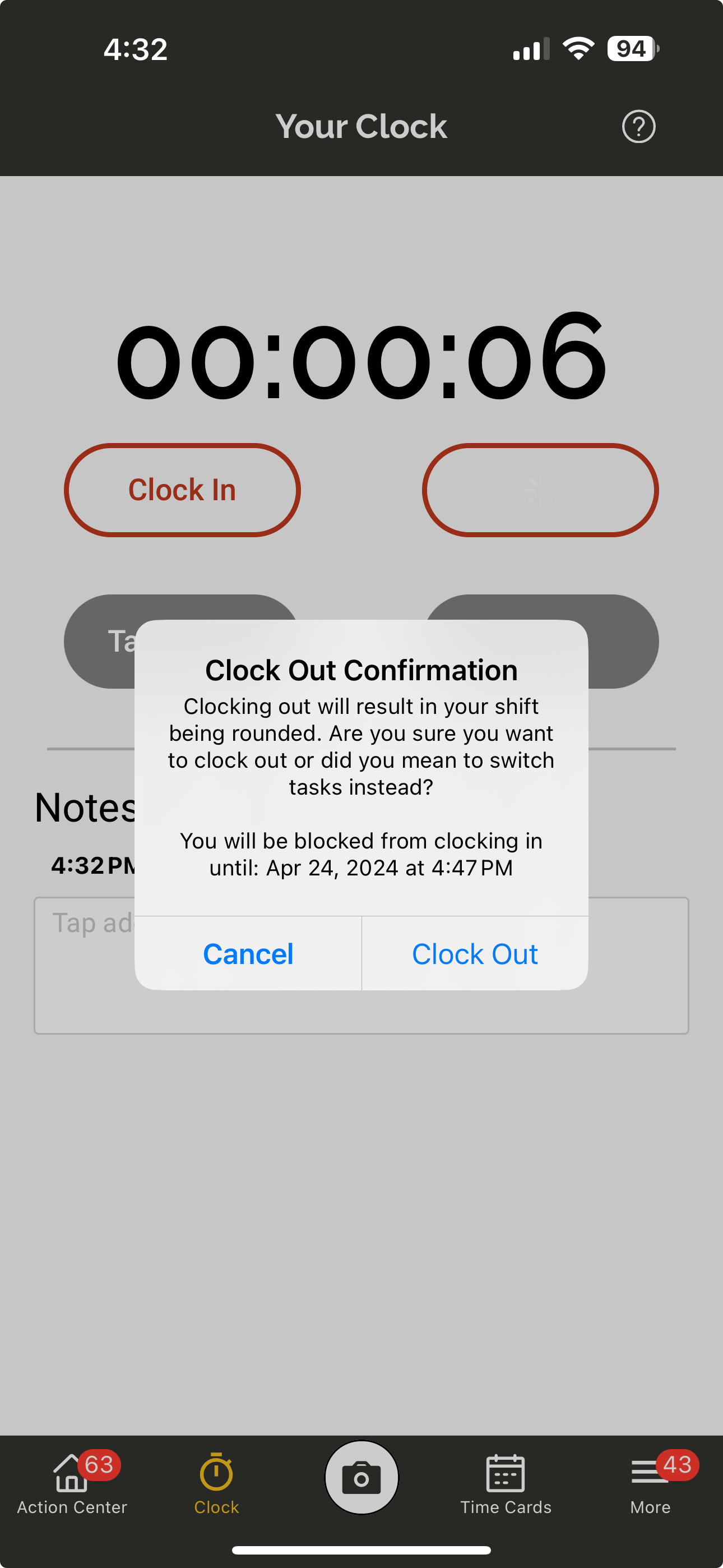Cancel the clock out confirmation
The height and width of the screenshot is (1568, 723).
coord(248,953)
